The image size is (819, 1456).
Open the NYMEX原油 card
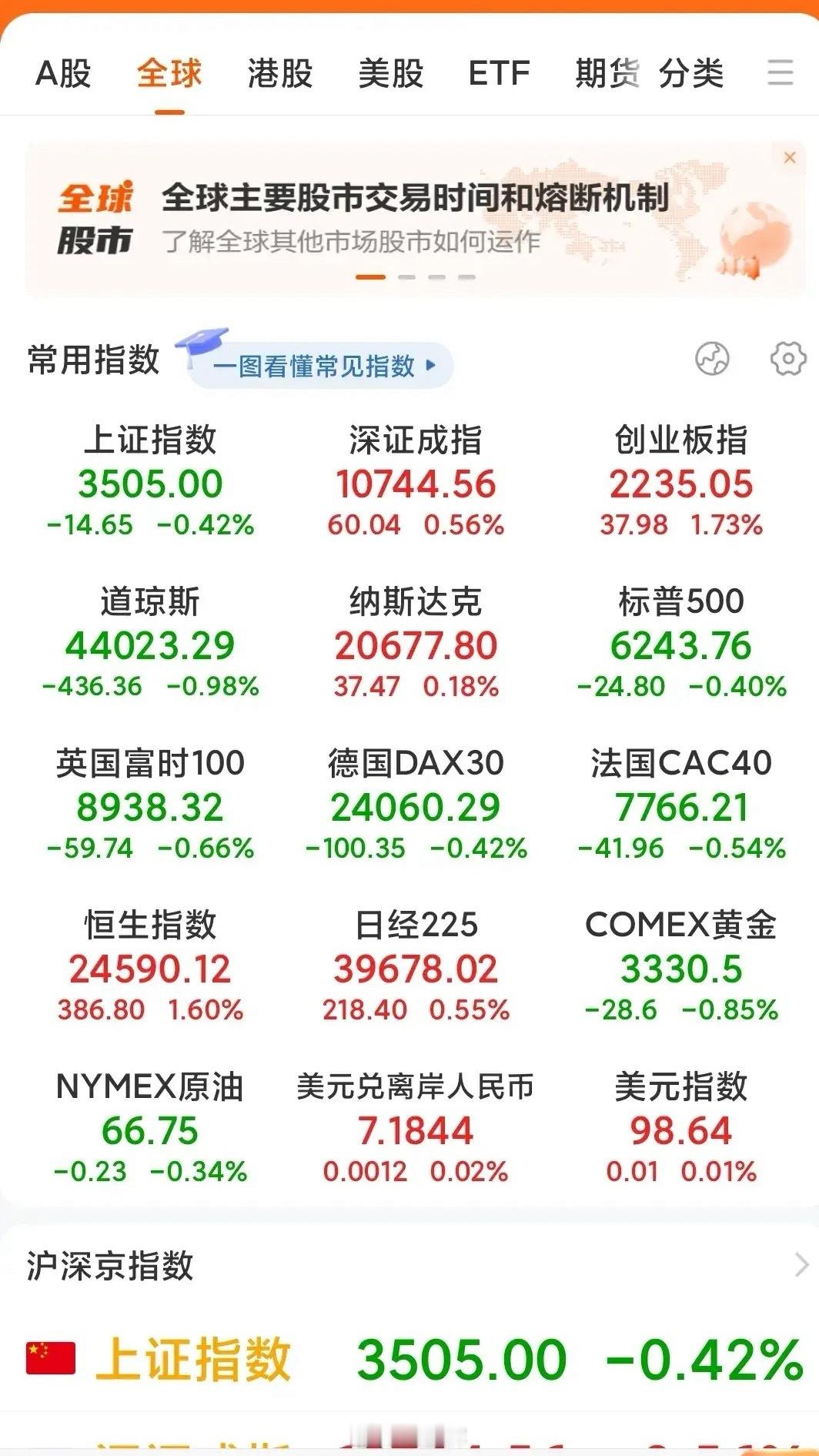[150, 1127]
